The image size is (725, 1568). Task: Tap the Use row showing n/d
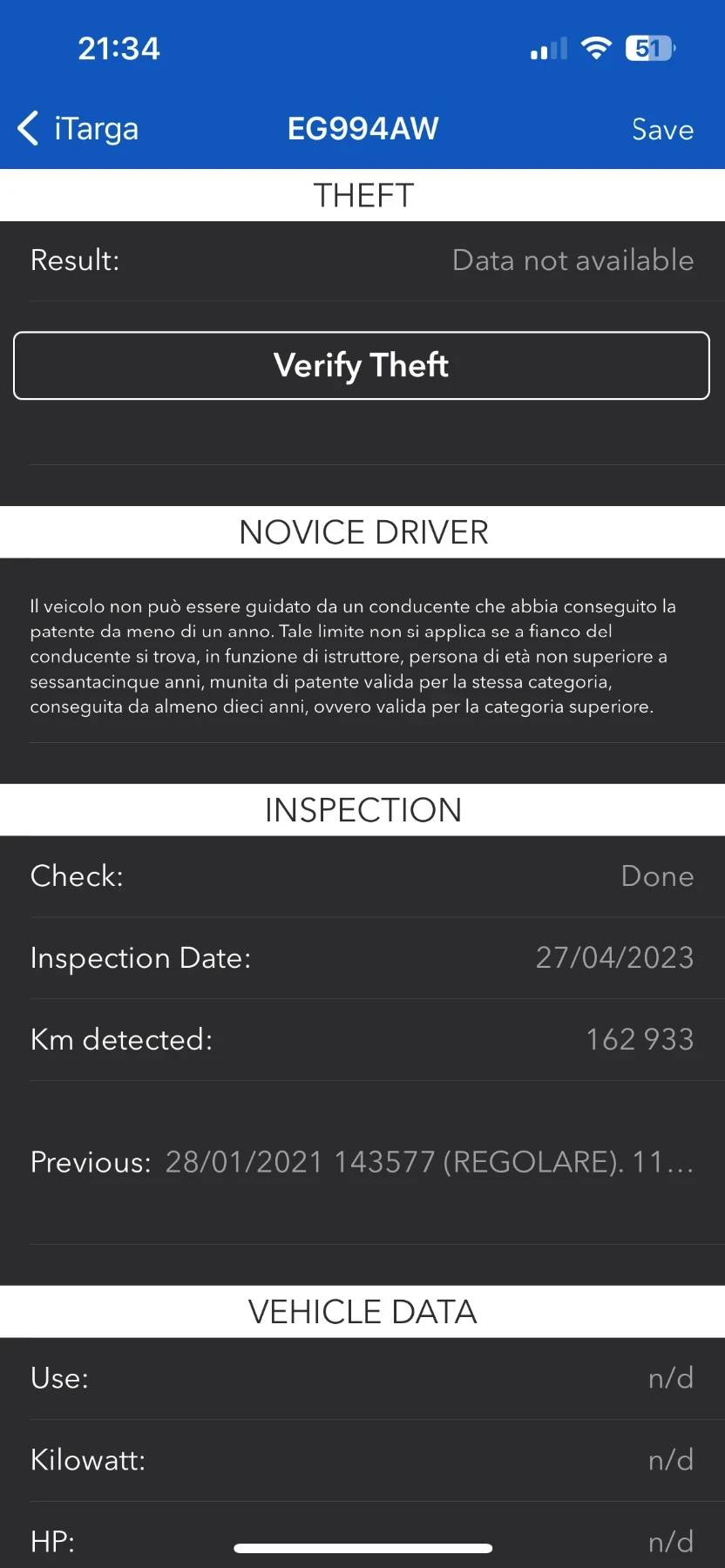[x=362, y=1377]
